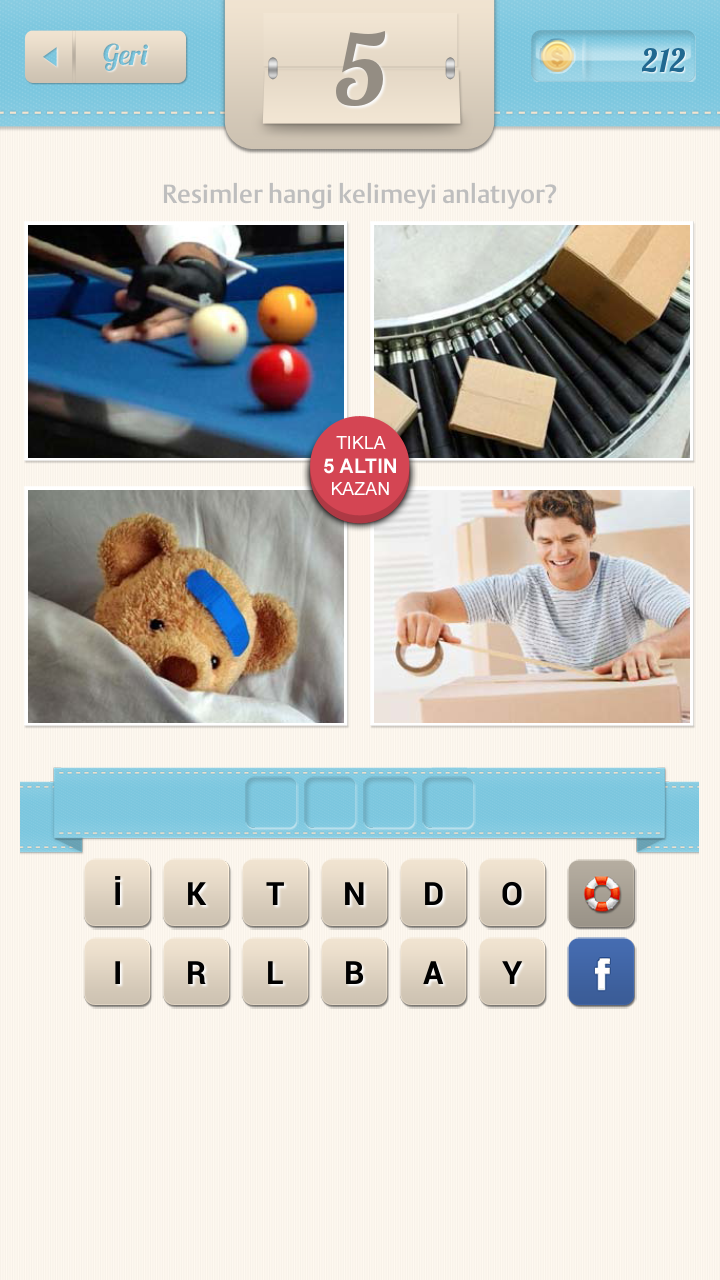Pick the letter O tile

coord(512,893)
